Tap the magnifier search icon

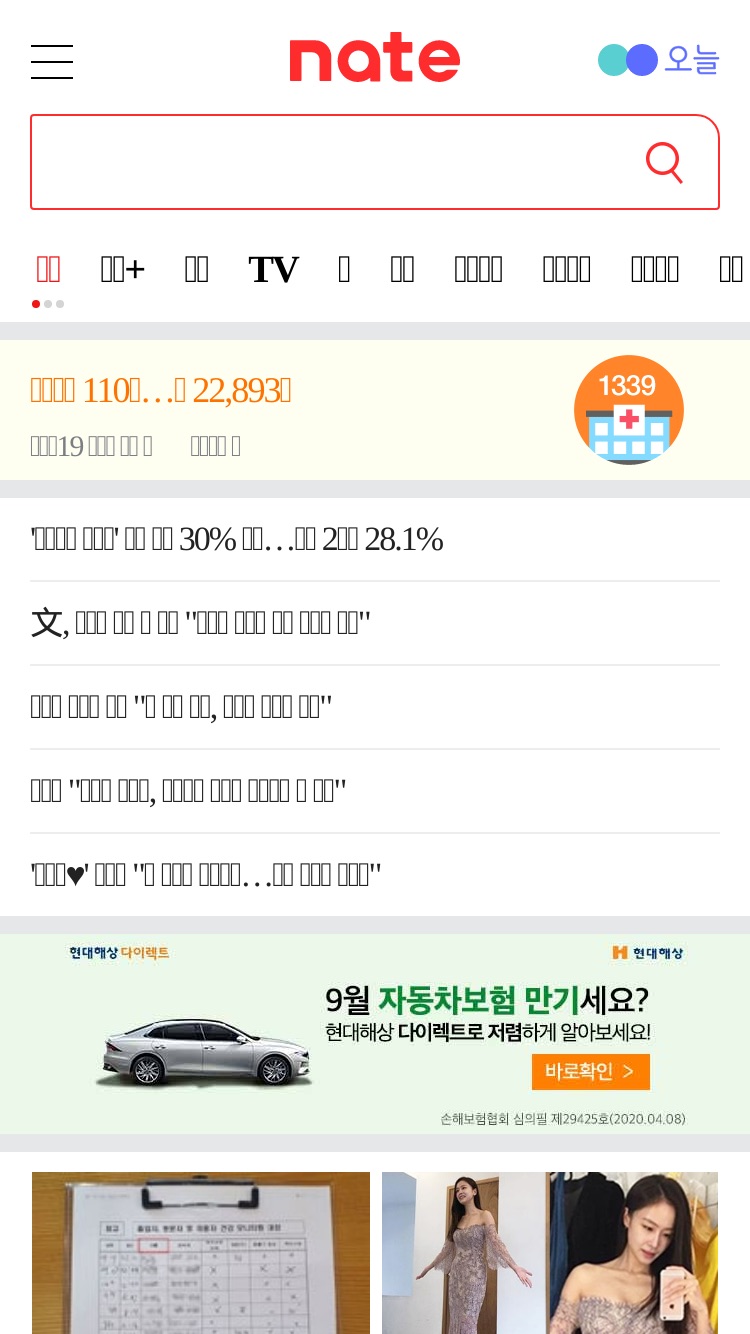click(x=664, y=162)
